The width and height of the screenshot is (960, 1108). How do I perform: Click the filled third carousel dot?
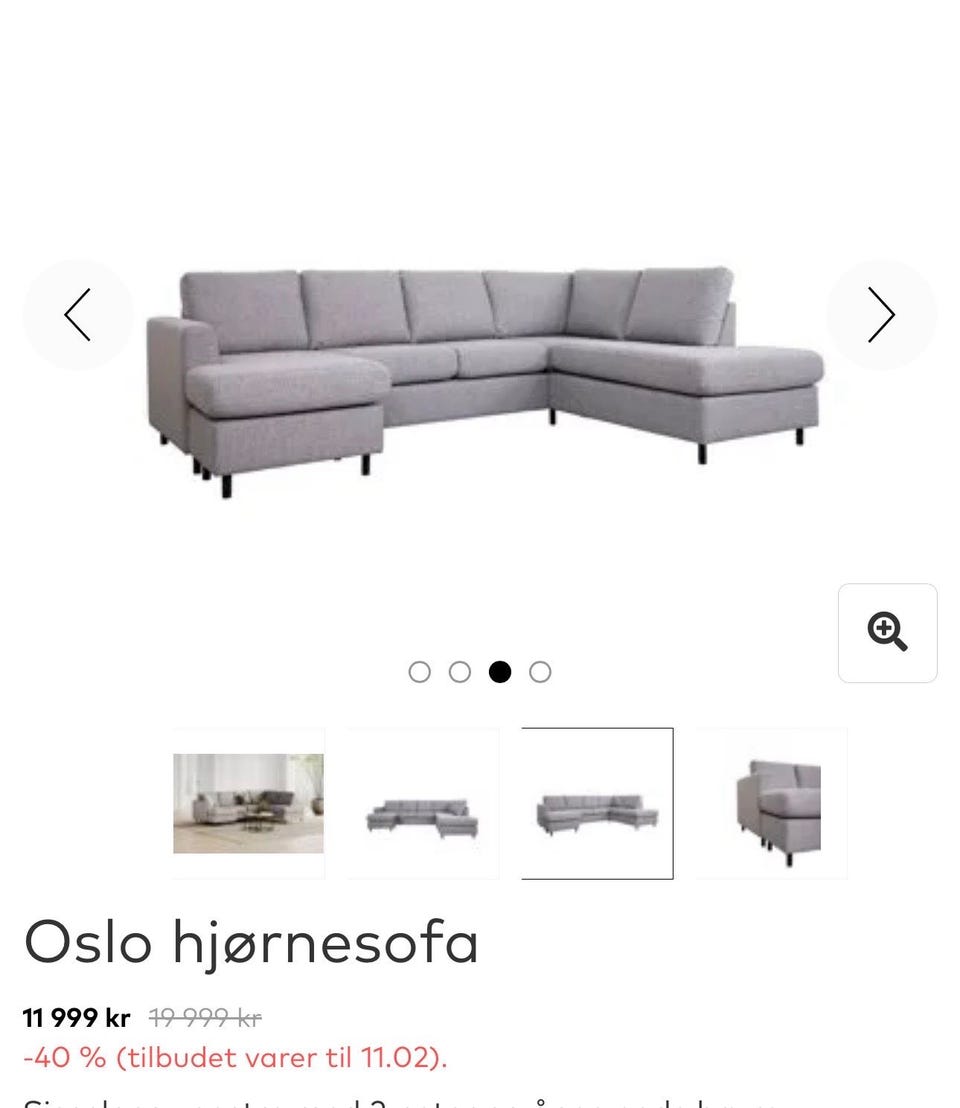pyautogui.click(x=500, y=672)
